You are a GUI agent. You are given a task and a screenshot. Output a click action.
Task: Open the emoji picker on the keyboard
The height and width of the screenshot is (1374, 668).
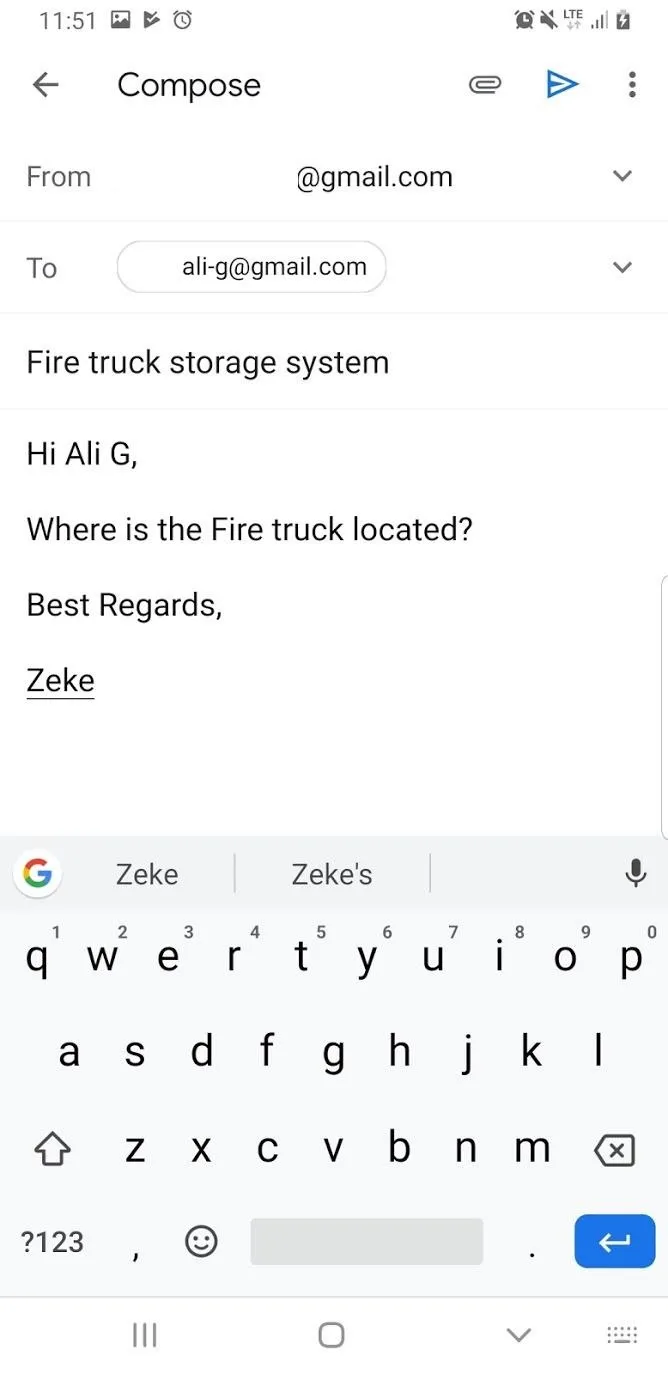(x=201, y=1242)
